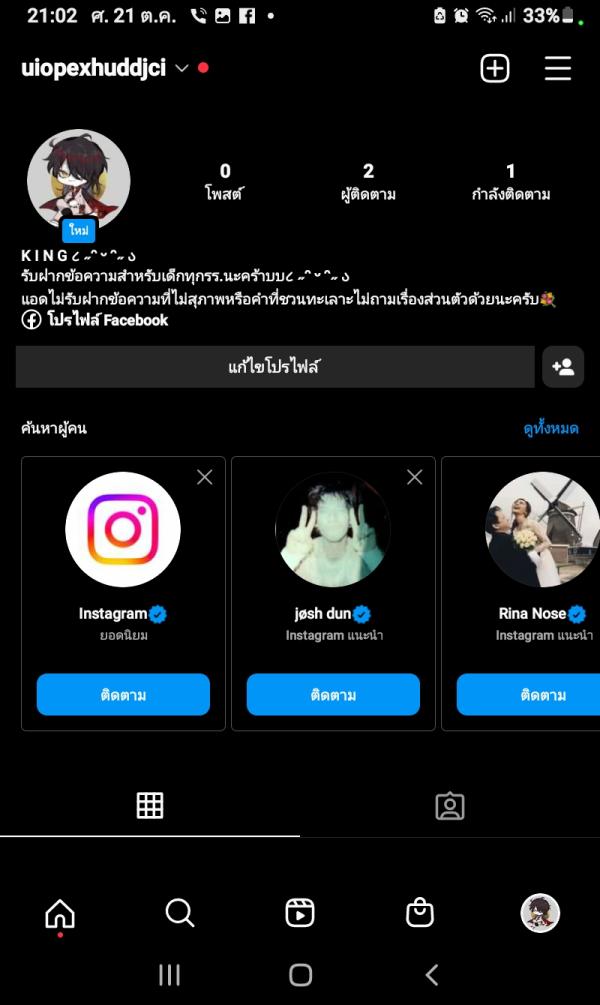
Task: Open the hamburger menu
Action: pyautogui.click(x=557, y=68)
